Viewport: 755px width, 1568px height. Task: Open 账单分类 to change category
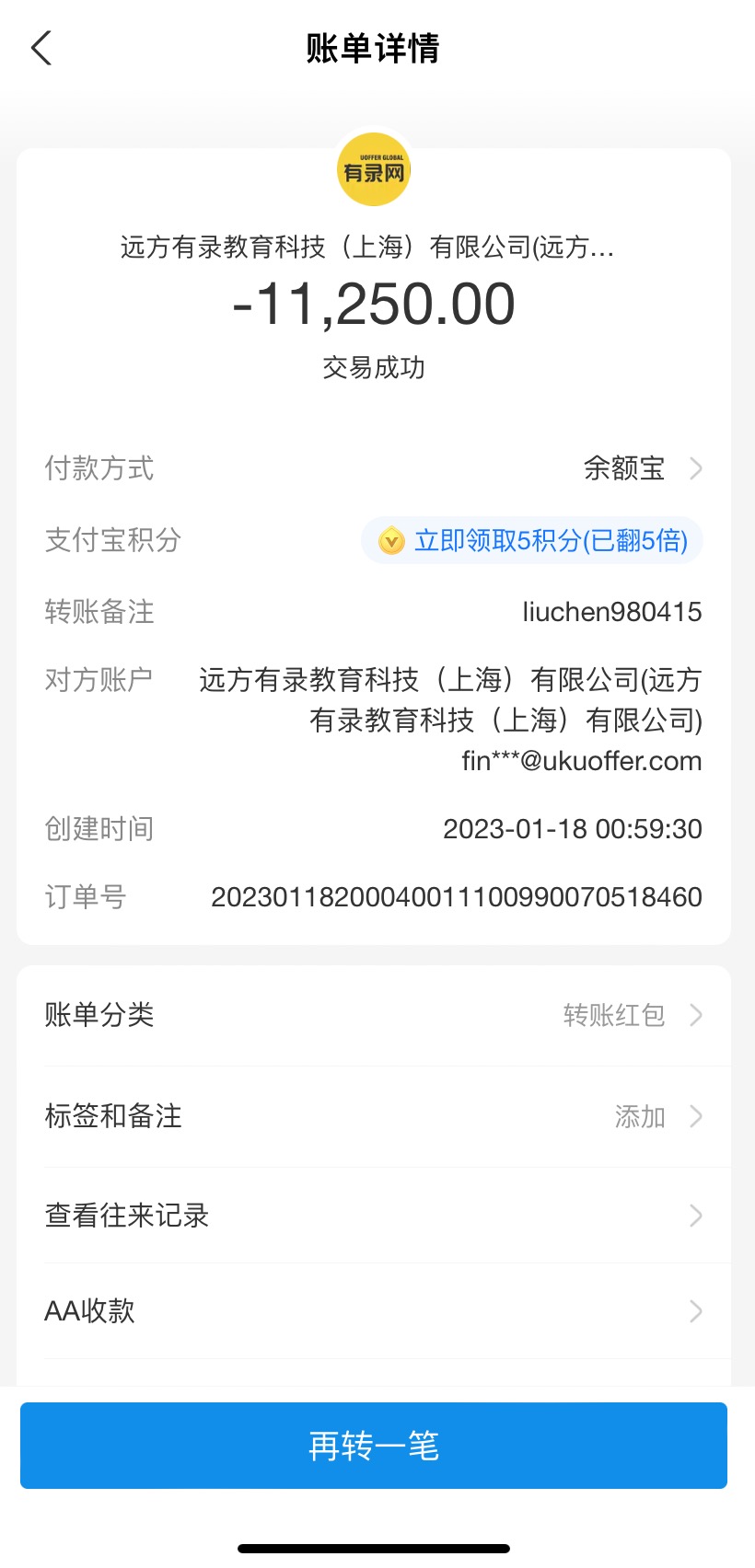[x=374, y=1015]
